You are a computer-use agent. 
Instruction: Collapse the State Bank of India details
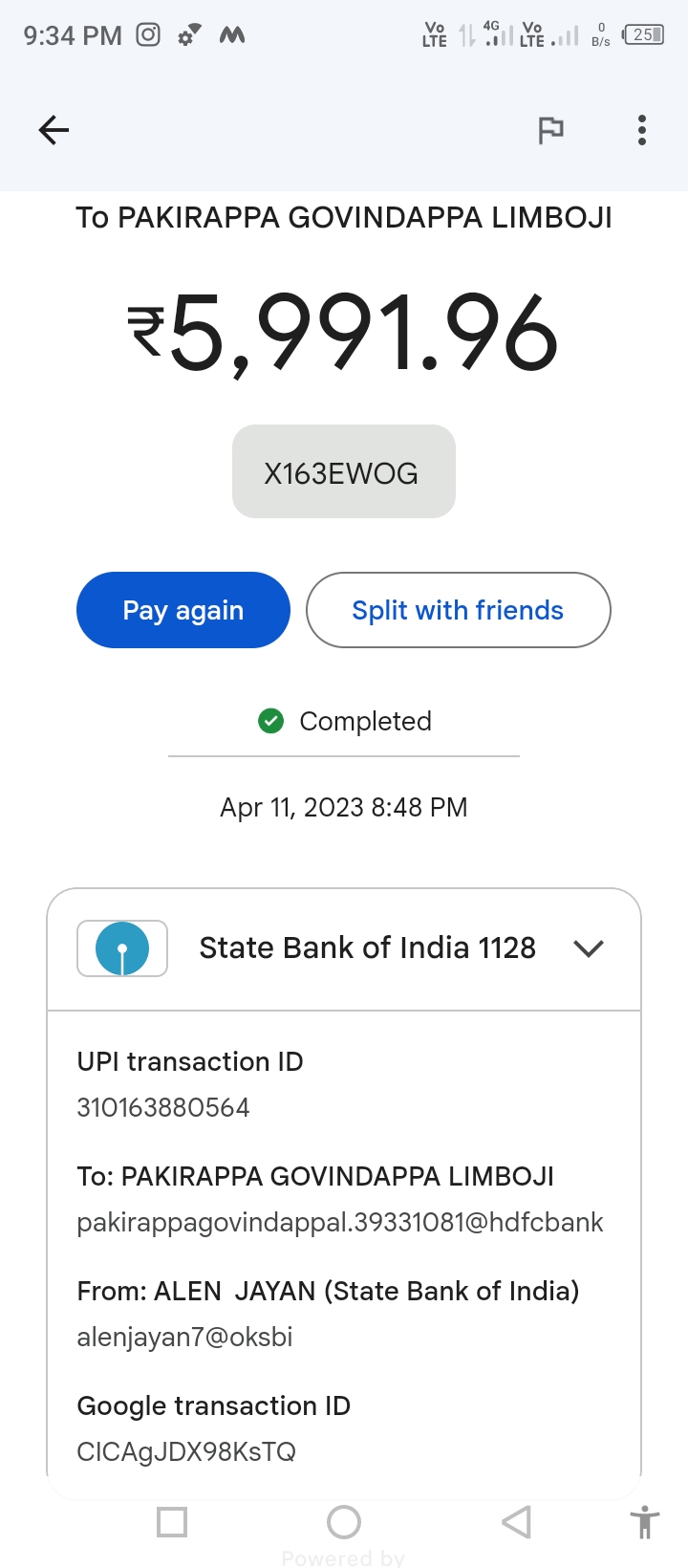pyautogui.click(x=589, y=948)
